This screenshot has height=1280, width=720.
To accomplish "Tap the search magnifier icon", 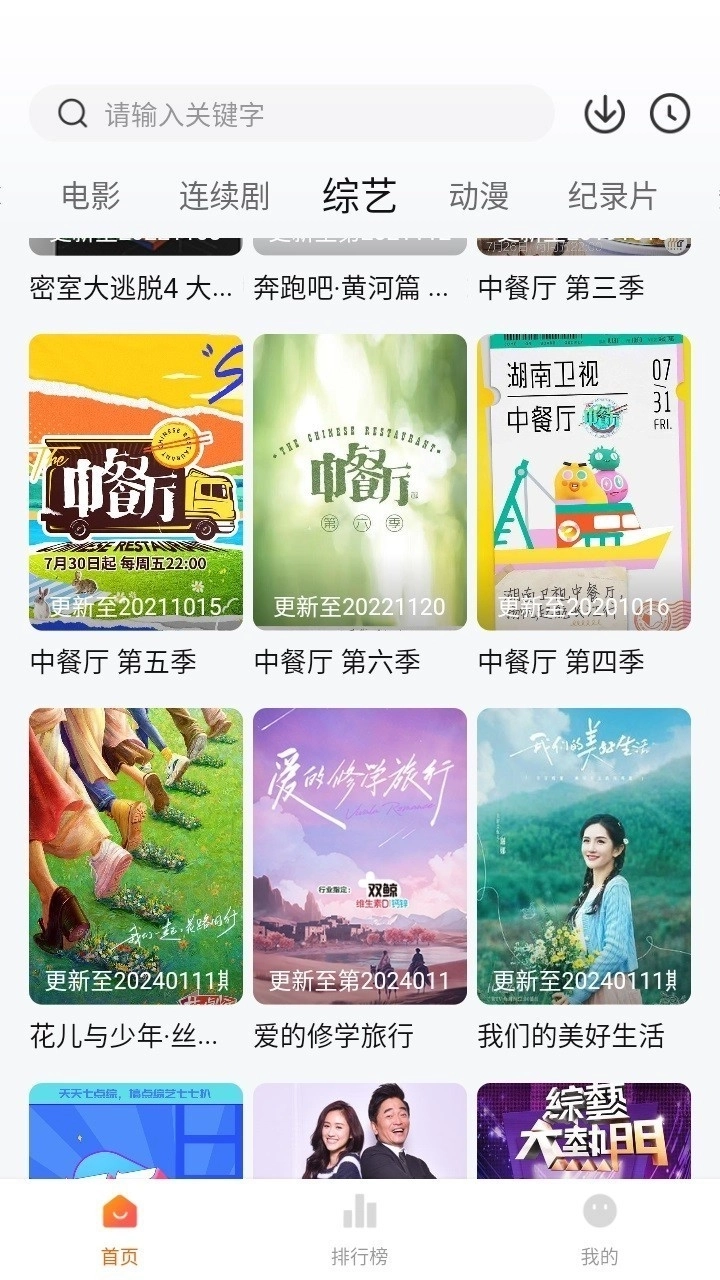I will (x=70, y=114).
